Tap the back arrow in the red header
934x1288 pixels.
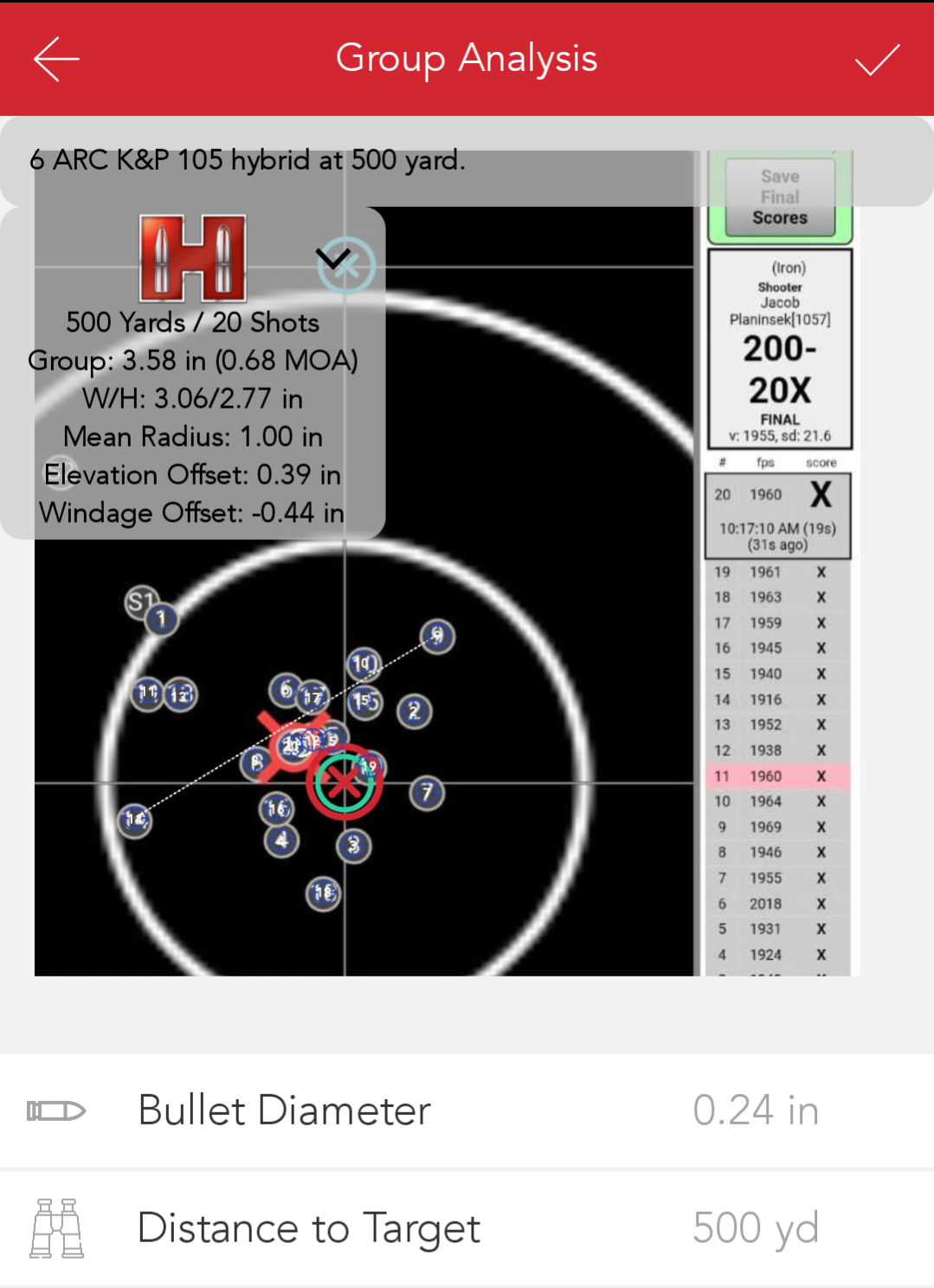[55, 58]
